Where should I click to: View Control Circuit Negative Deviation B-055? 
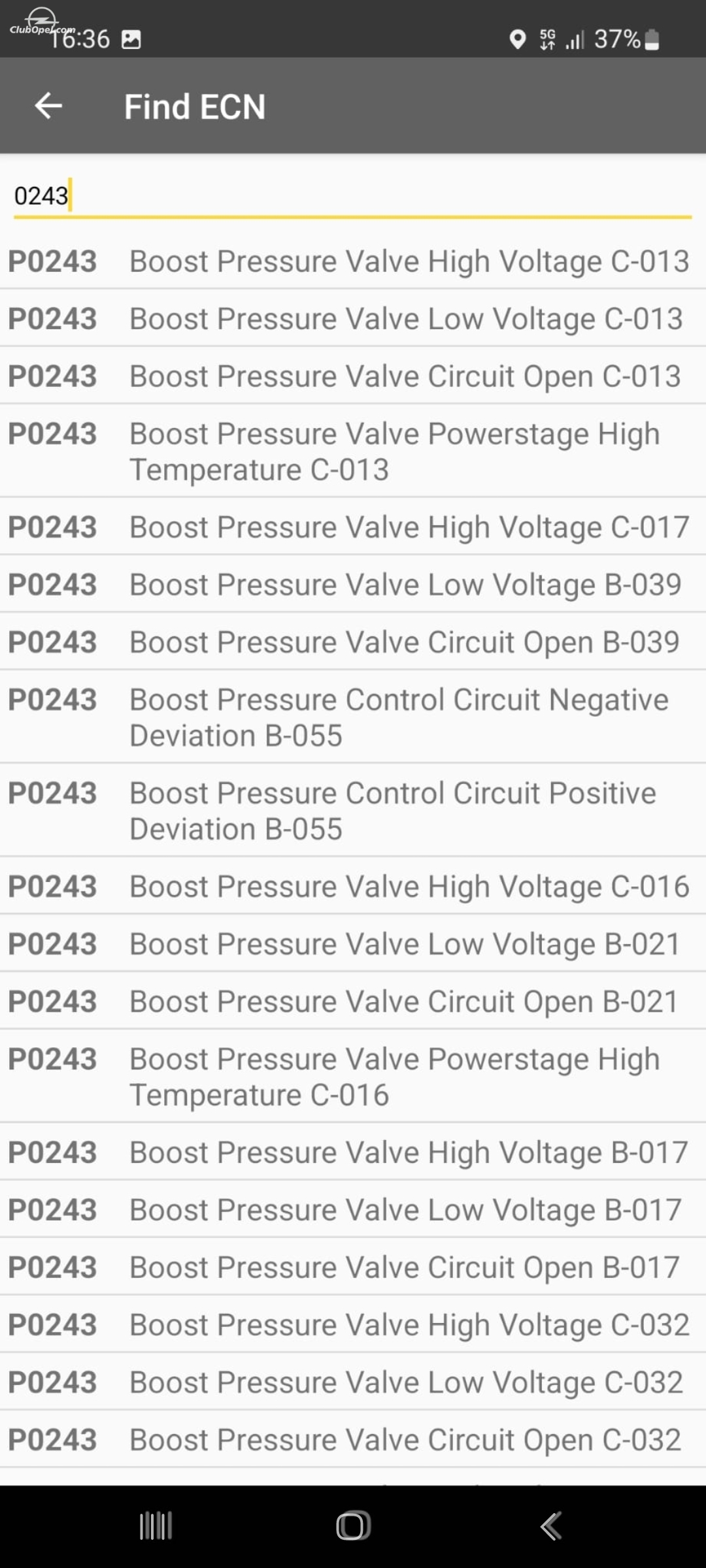click(x=353, y=717)
